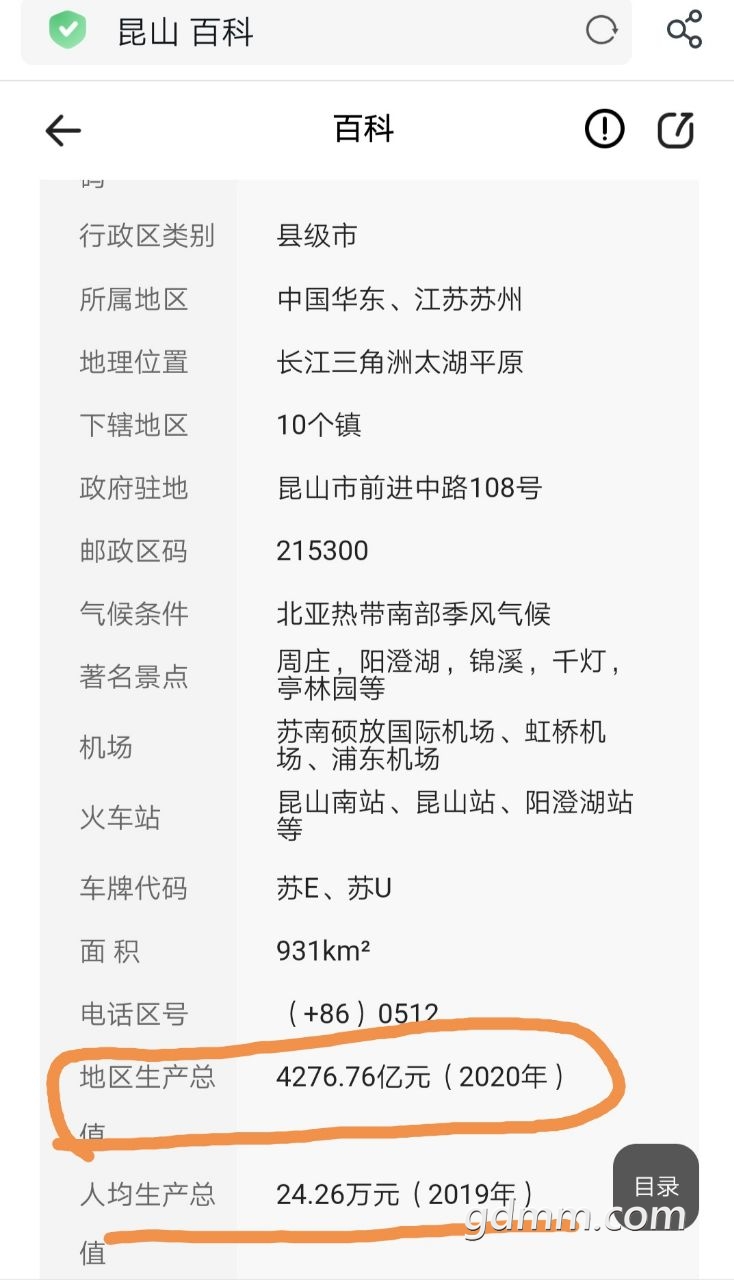The height and width of the screenshot is (1280, 734).
Task: Open the report icon with the exclamation mark
Action: pyautogui.click(x=604, y=129)
